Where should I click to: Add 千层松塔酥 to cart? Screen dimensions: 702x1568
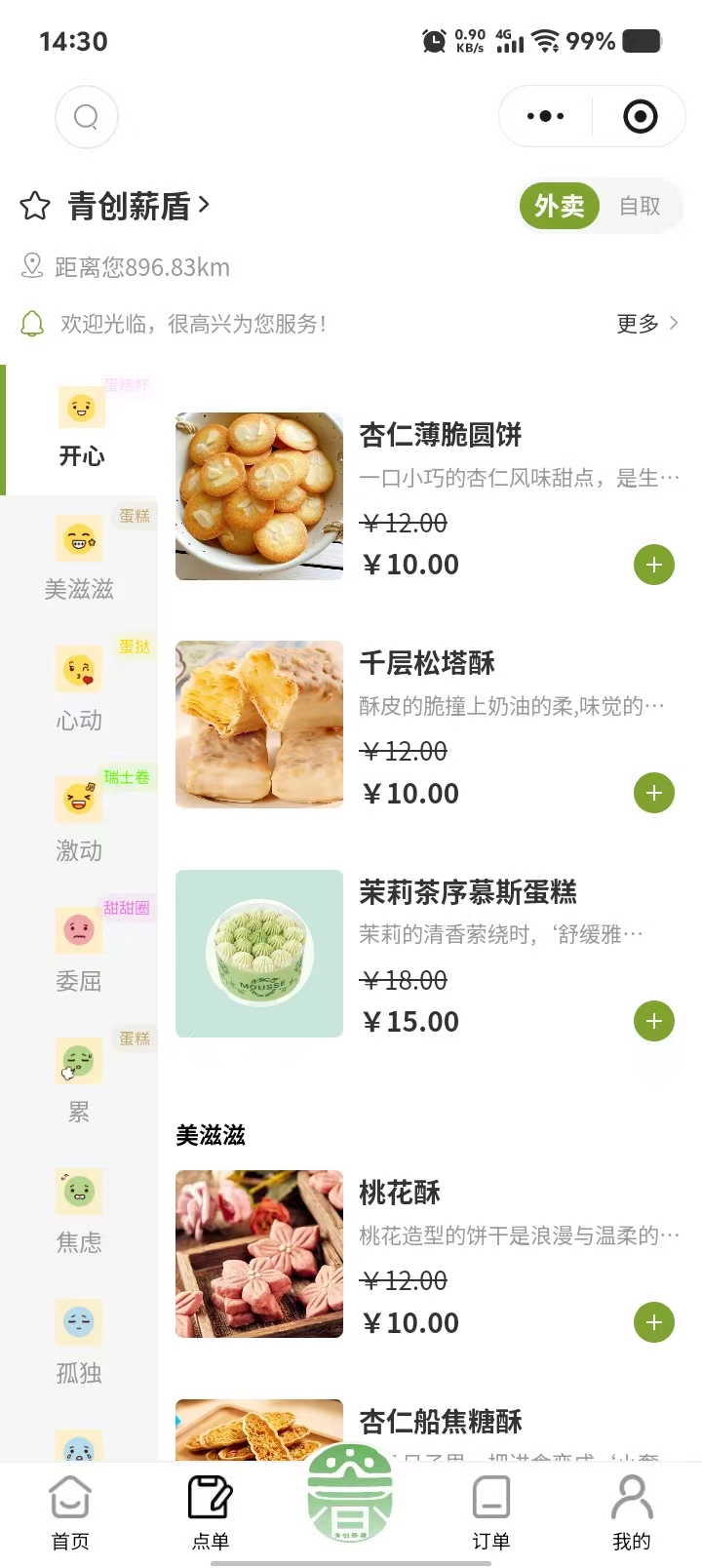click(x=653, y=794)
